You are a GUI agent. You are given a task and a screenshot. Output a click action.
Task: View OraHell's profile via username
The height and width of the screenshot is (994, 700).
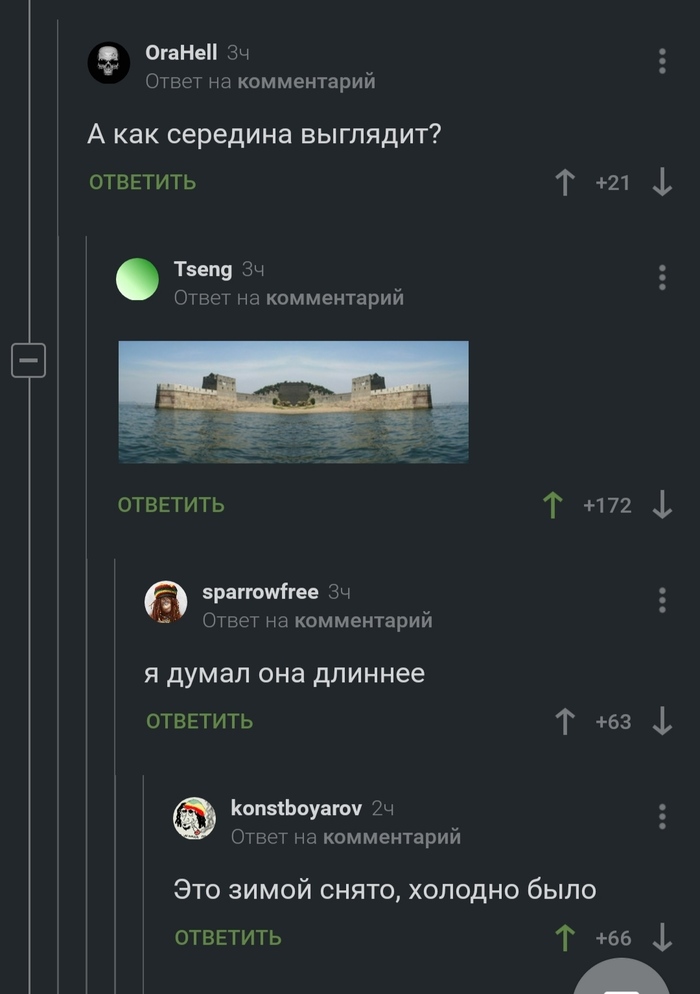(181, 52)
